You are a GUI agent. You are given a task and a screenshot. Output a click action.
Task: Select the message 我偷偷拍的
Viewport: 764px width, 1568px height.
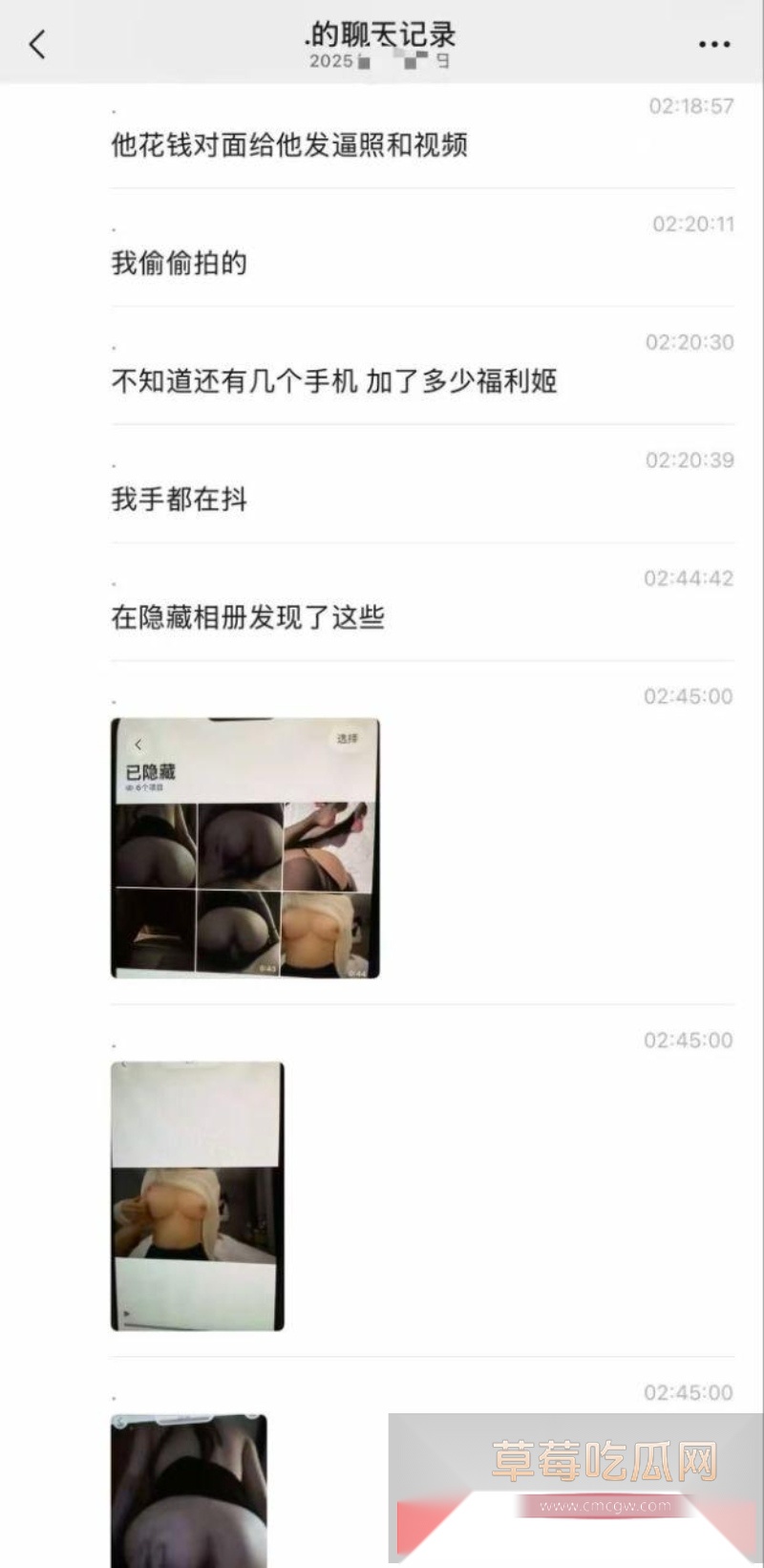coord(178,263)
